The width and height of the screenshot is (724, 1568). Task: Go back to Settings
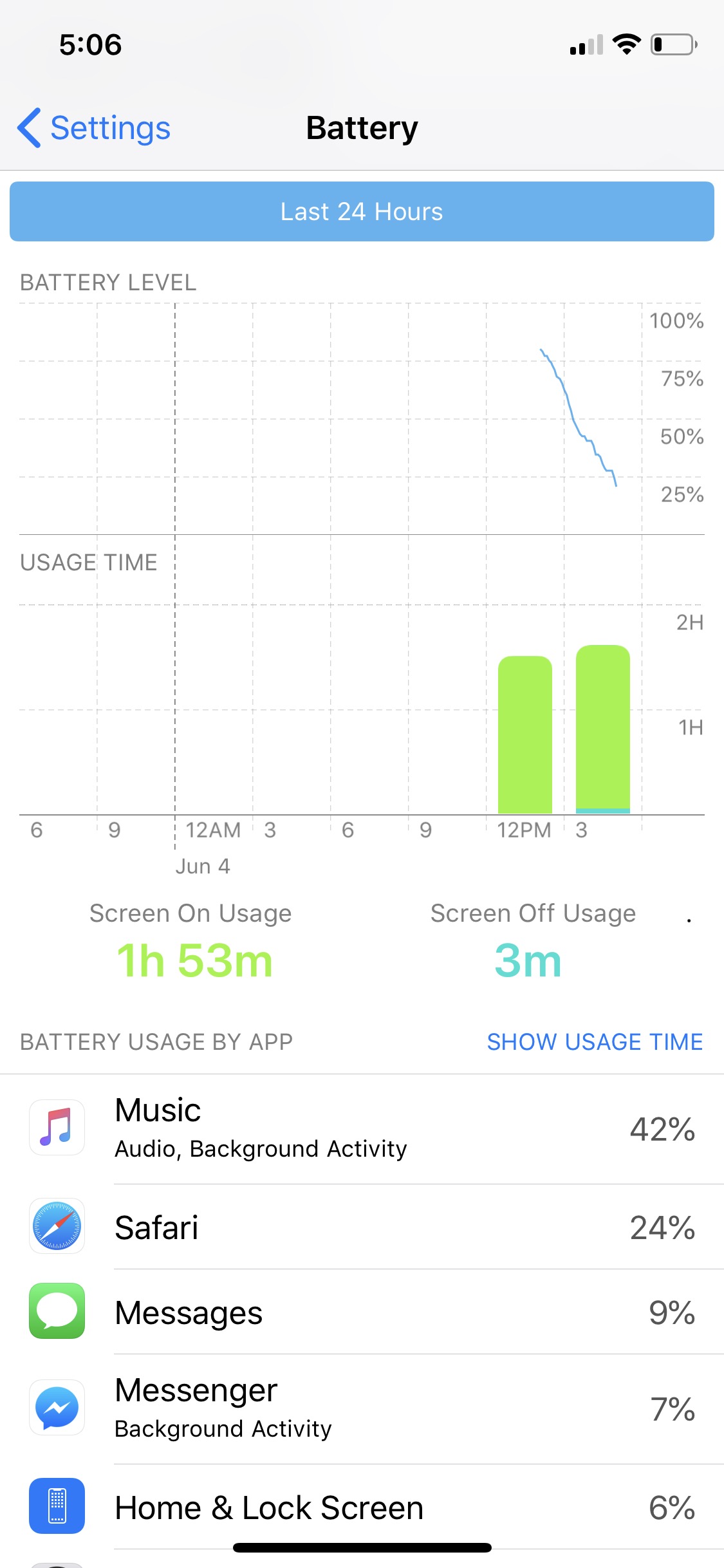[x=94, y=127]
